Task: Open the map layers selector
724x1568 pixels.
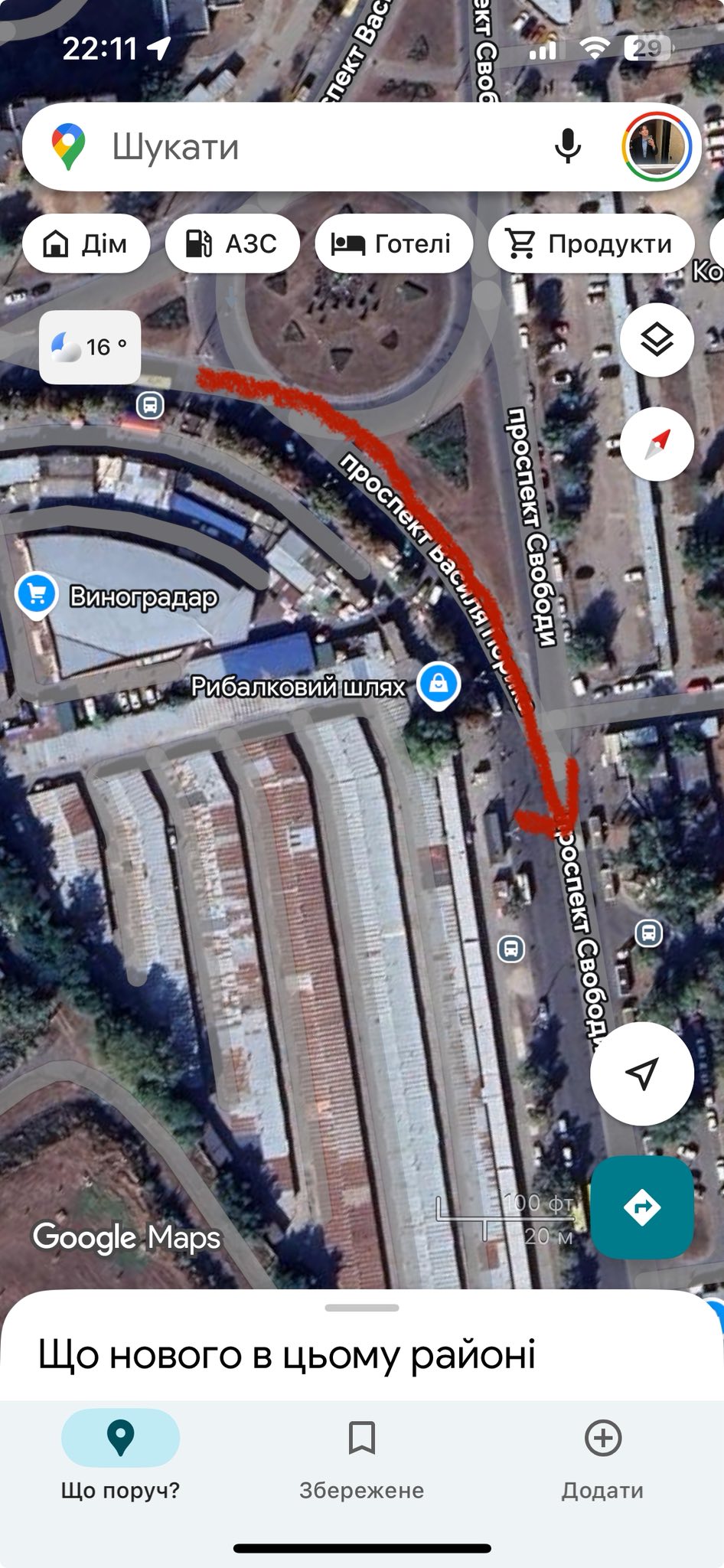Action: click(x=657, y=339)
